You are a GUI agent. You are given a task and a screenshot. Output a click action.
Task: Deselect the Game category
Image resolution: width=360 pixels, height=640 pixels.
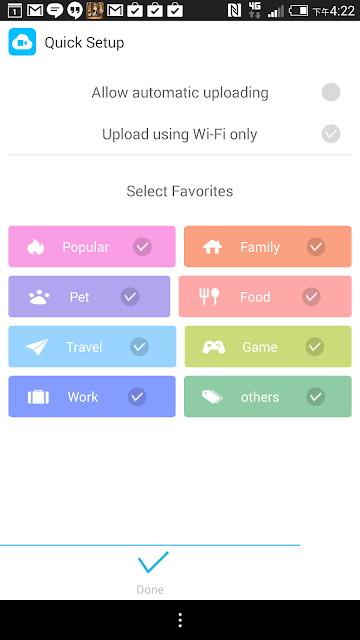click(x=268, y=347)
